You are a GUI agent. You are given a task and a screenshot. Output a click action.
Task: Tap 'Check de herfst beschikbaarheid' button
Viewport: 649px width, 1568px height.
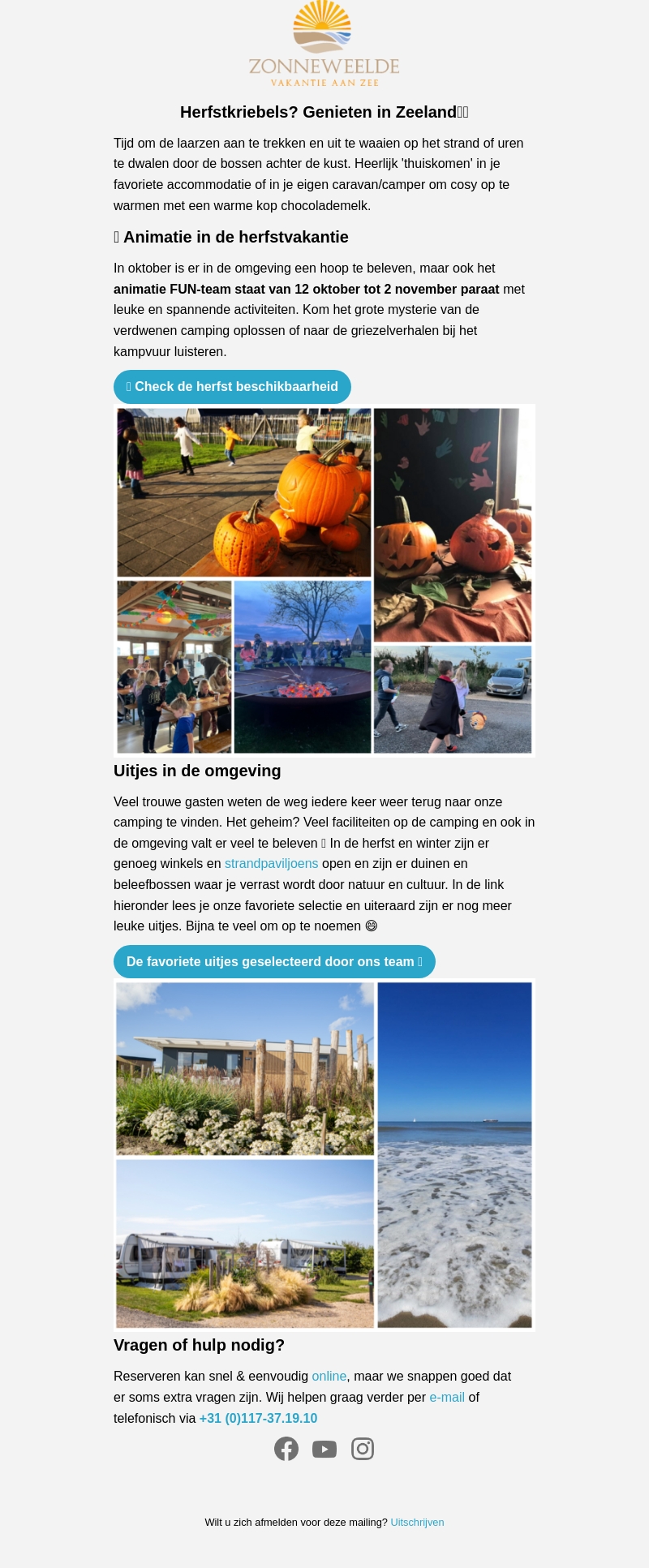pyautogui.click(x=232, y=387)
